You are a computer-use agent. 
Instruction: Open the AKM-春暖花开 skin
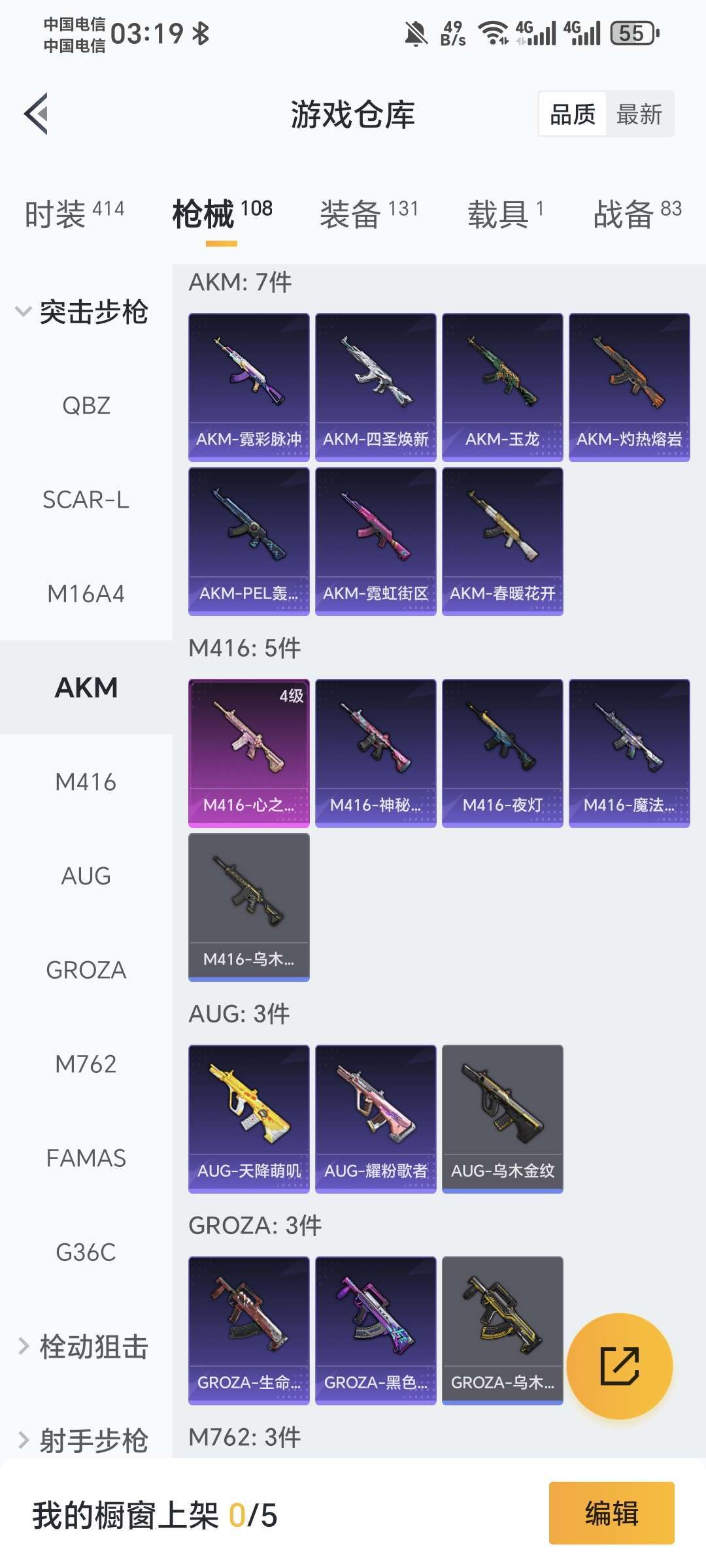(x=502, y=541)
